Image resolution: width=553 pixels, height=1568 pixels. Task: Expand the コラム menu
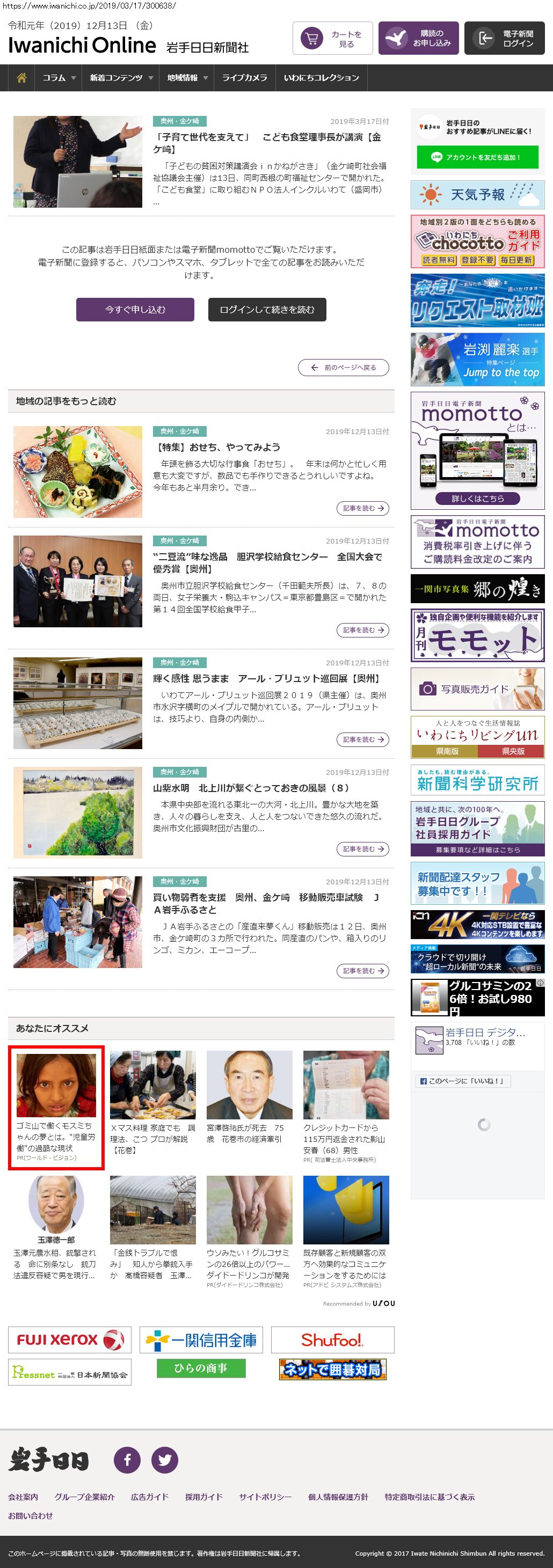pos(59,78)
